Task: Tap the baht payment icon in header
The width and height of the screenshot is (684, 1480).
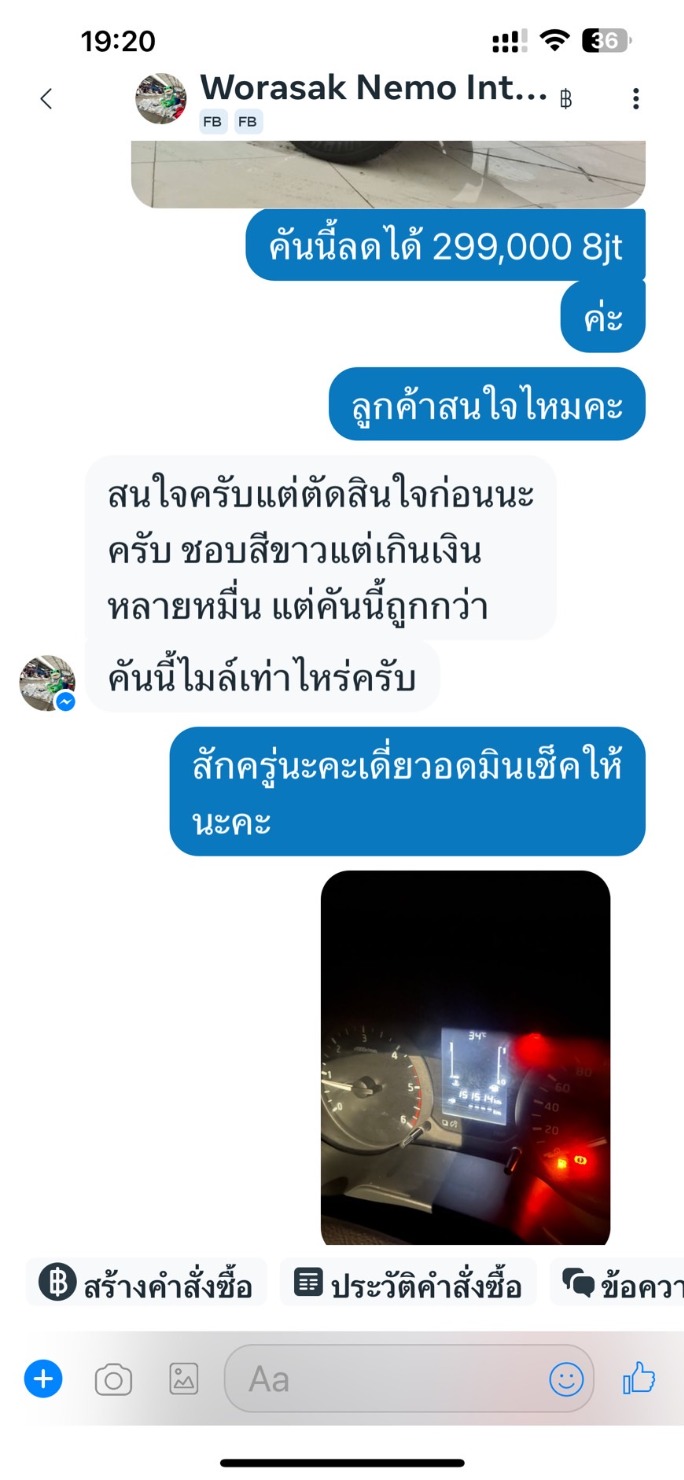Action: 566,99
